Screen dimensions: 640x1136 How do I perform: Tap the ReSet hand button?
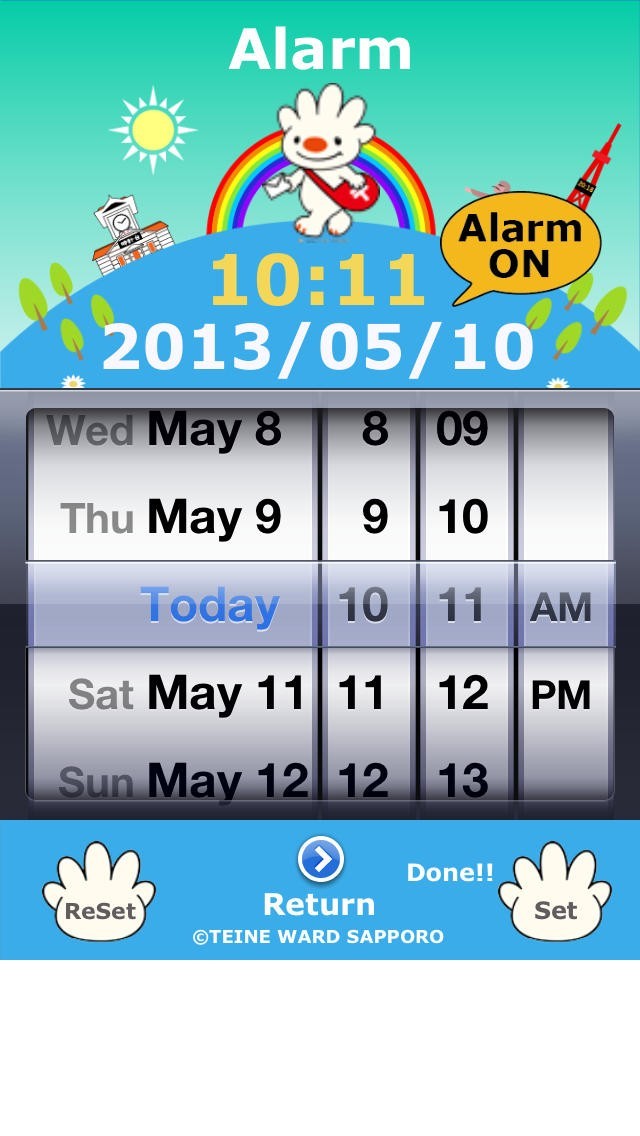[x=99, y=893]
